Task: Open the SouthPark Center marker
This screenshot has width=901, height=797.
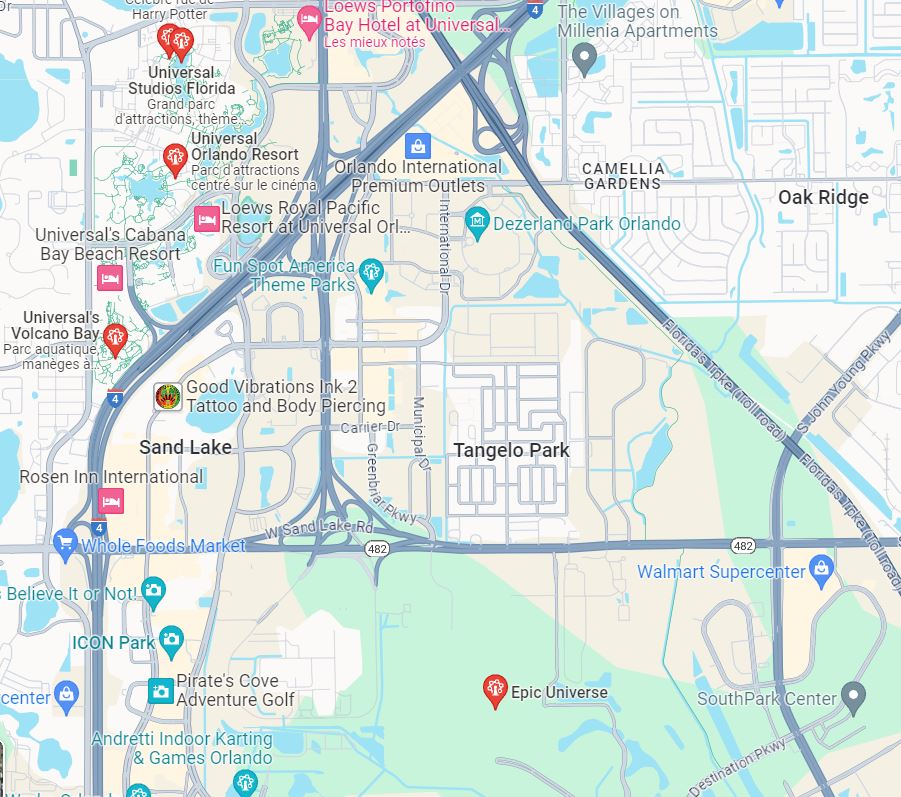Action: [853, 696]
